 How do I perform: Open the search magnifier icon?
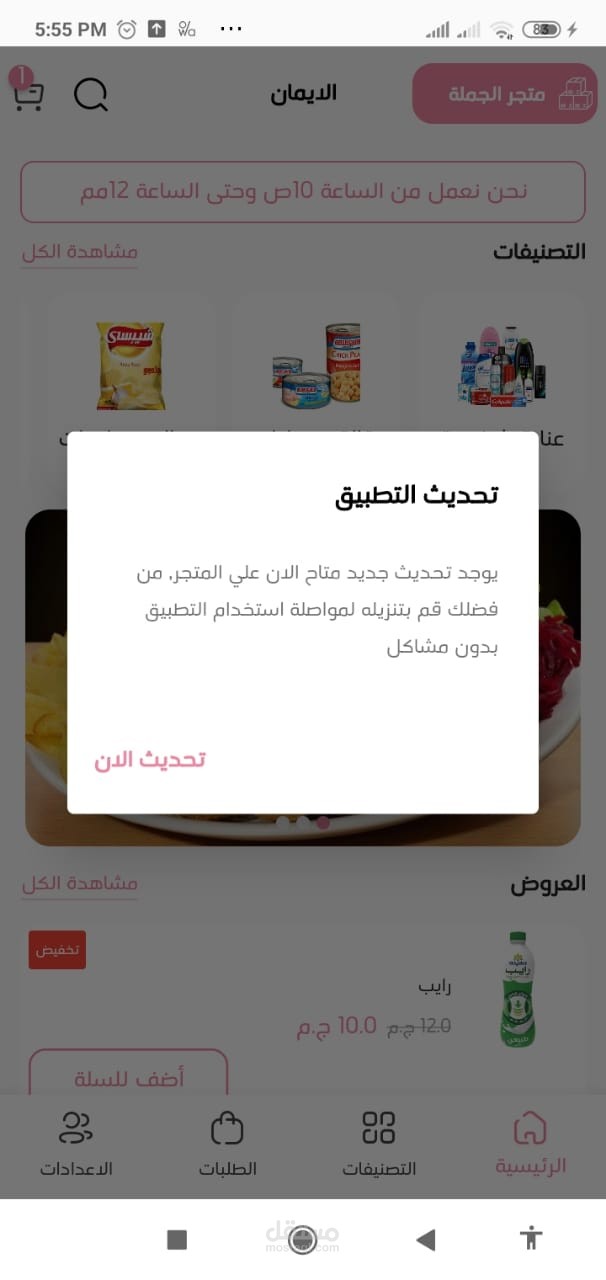[91, 95]
